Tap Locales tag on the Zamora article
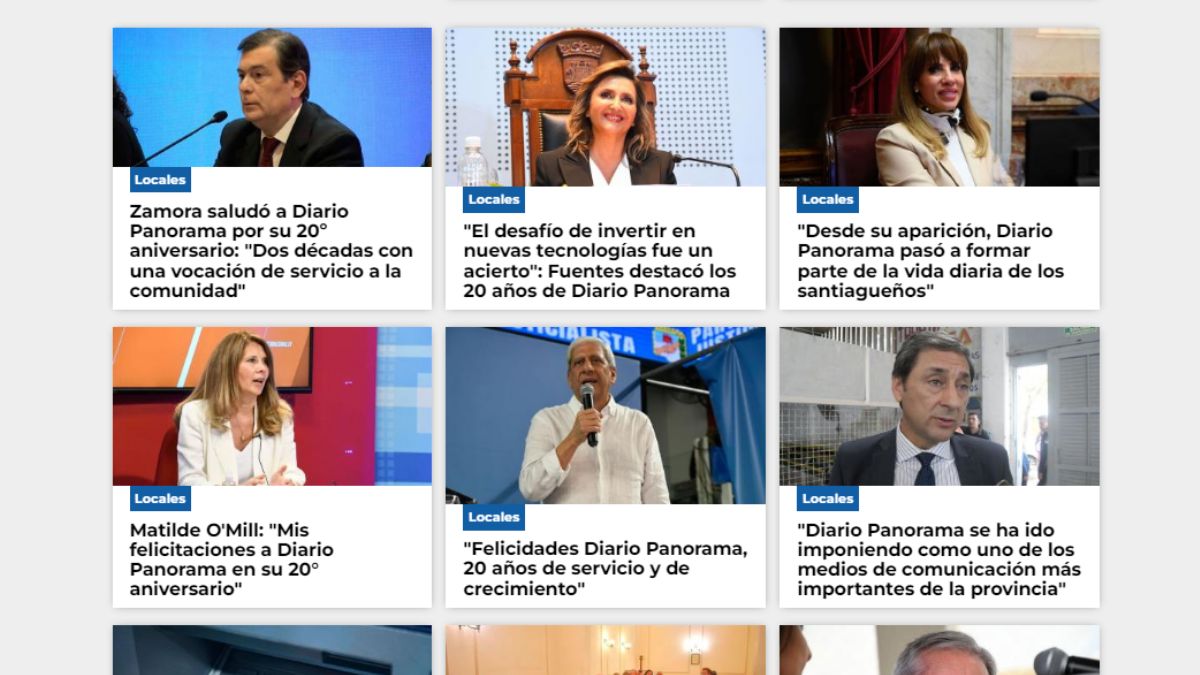This screenshot has width=1200, height=675. (160, 180)
